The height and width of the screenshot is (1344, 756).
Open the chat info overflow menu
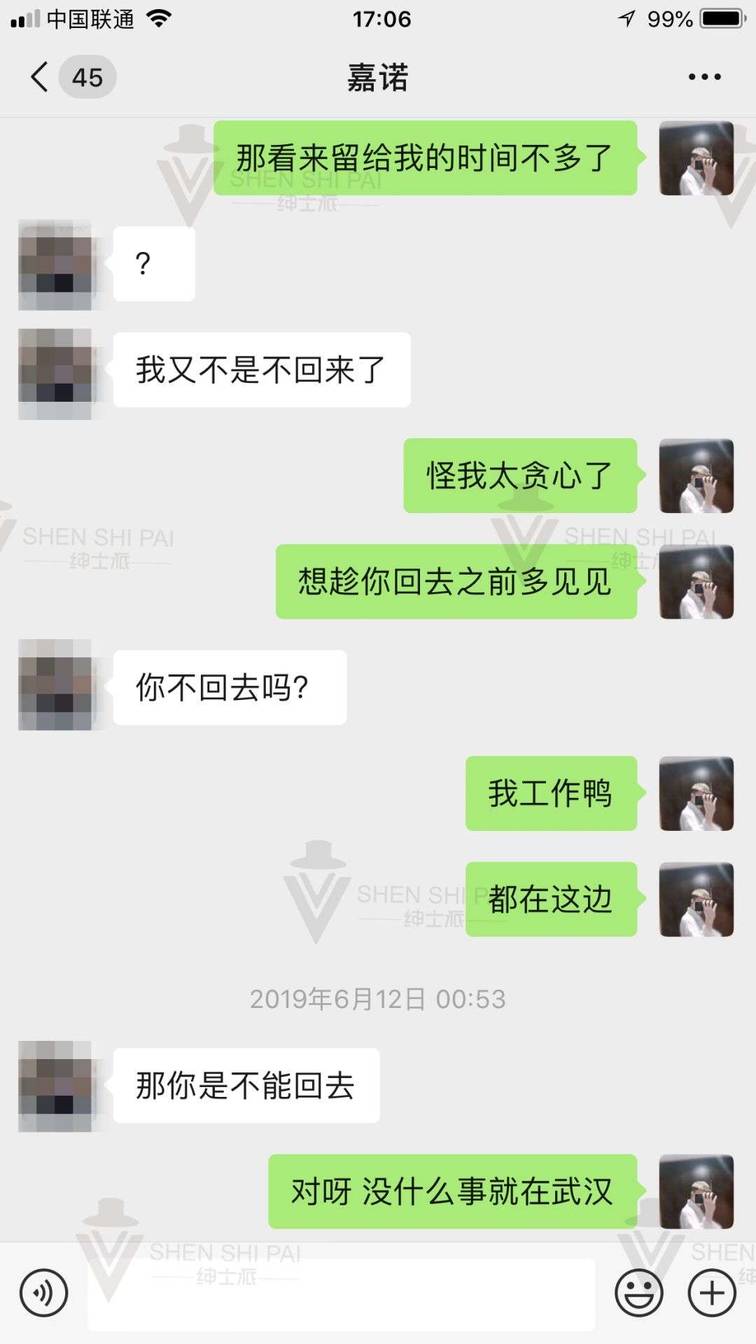[704, 77]
